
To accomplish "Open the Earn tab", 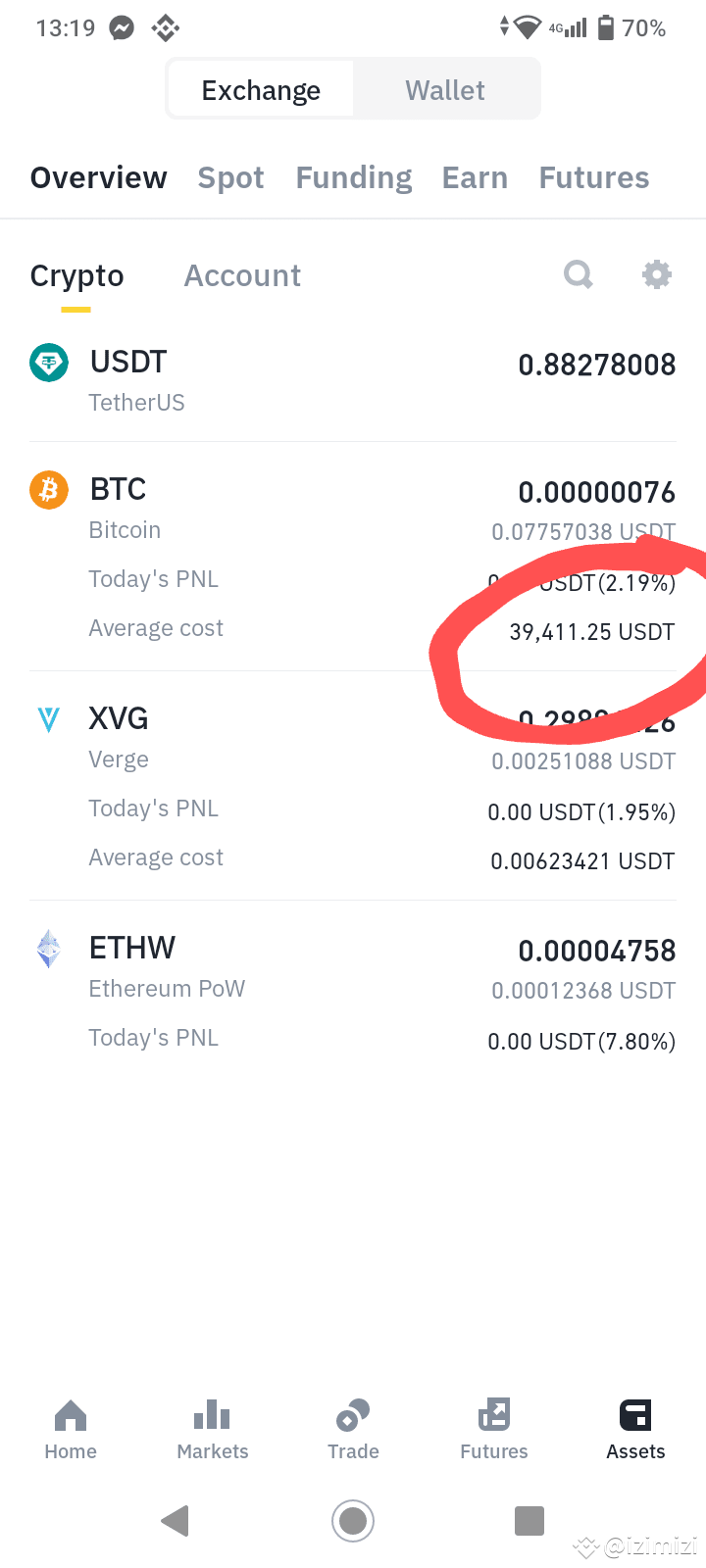I will [475, 177].
